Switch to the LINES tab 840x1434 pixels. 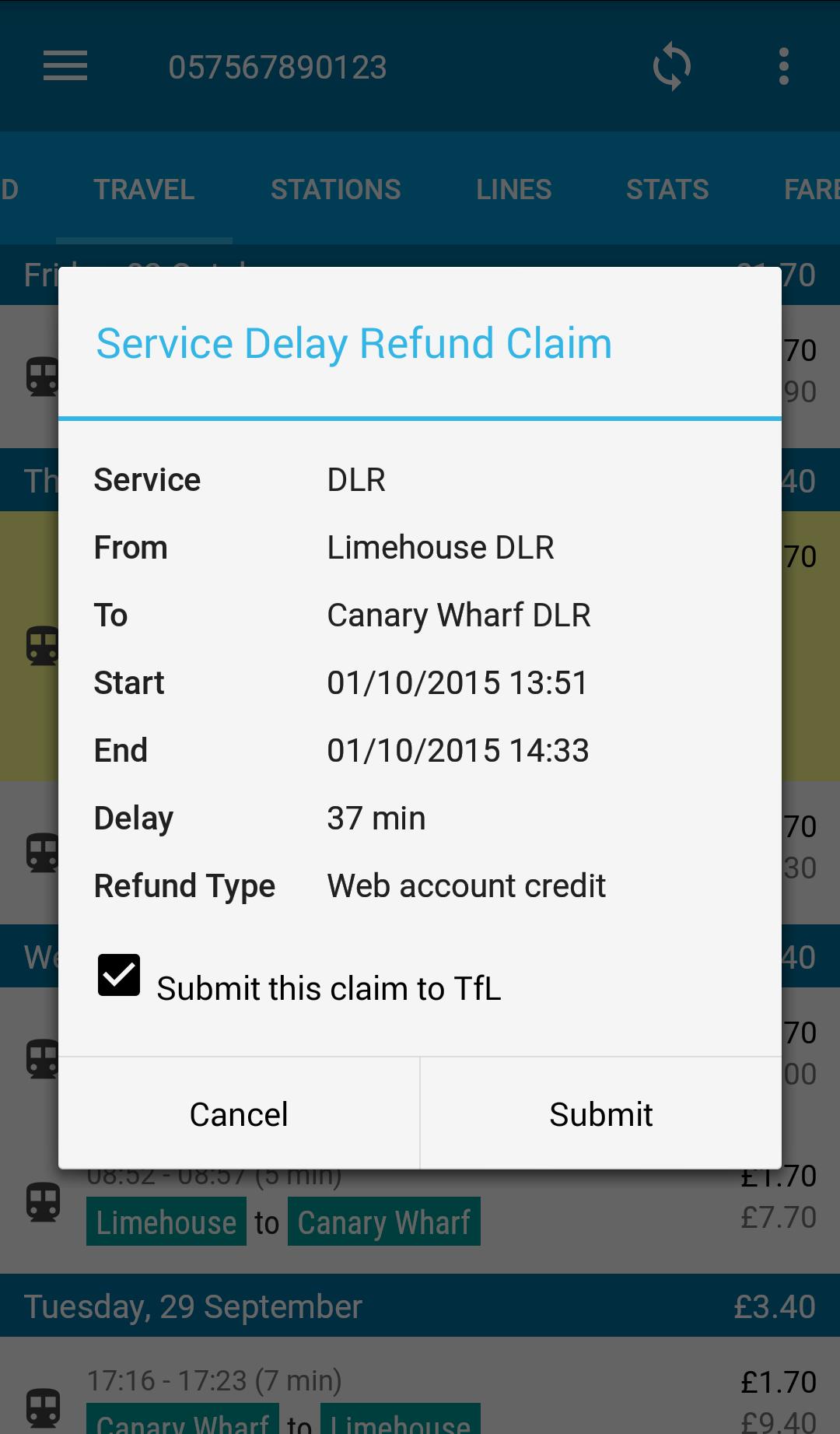[x=513, y=189]
